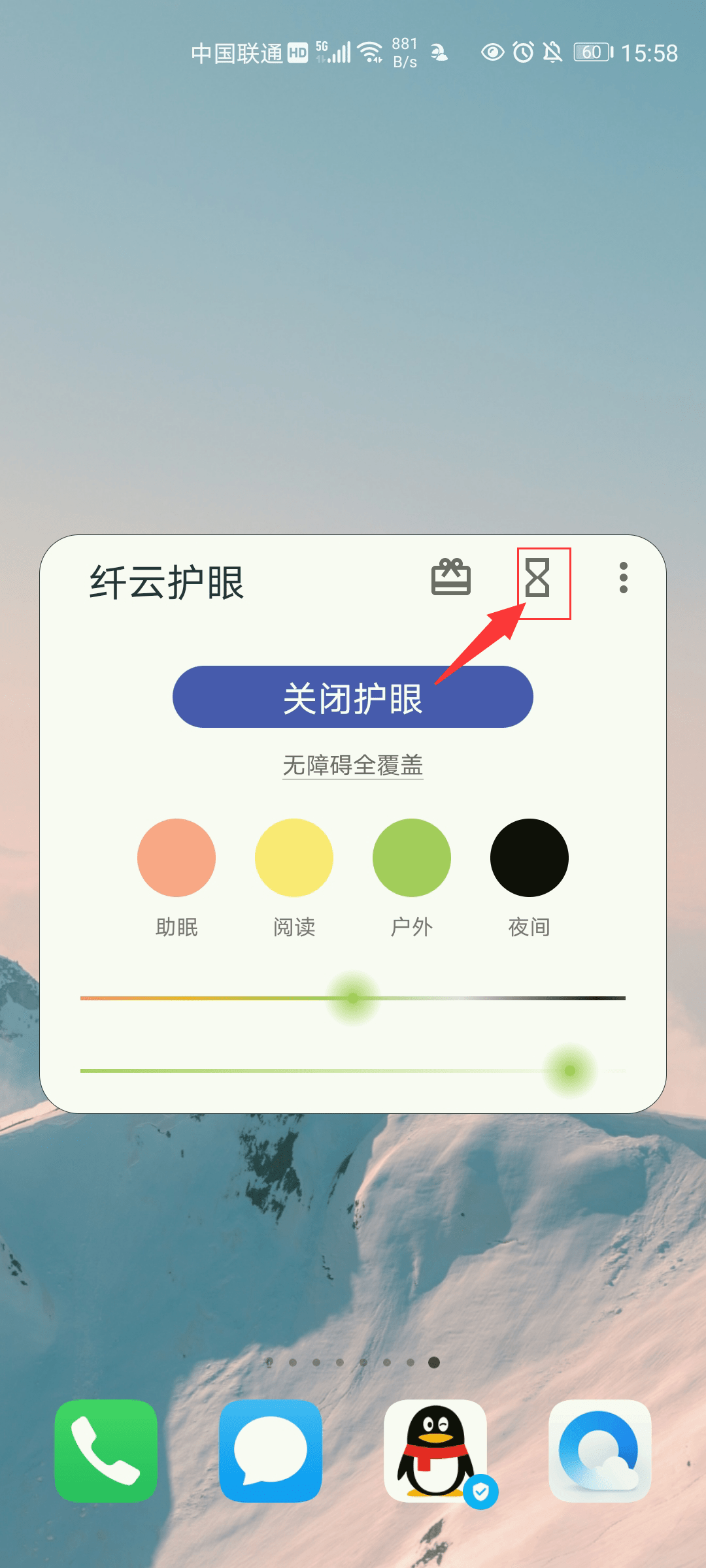Open the gift card icon
Image resolution: width=706 pixels, height=1568 pixels.
[451, 578]
